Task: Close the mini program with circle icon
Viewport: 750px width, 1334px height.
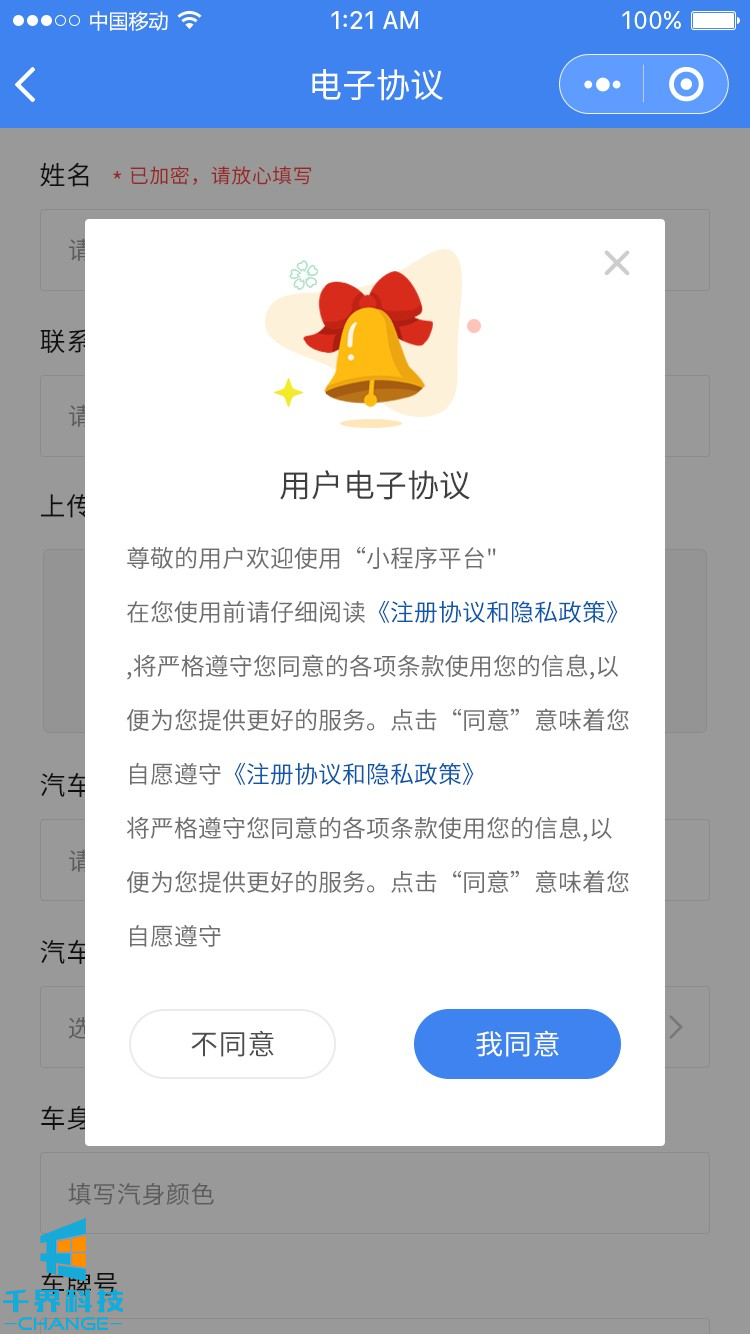Action: (685, 85)
